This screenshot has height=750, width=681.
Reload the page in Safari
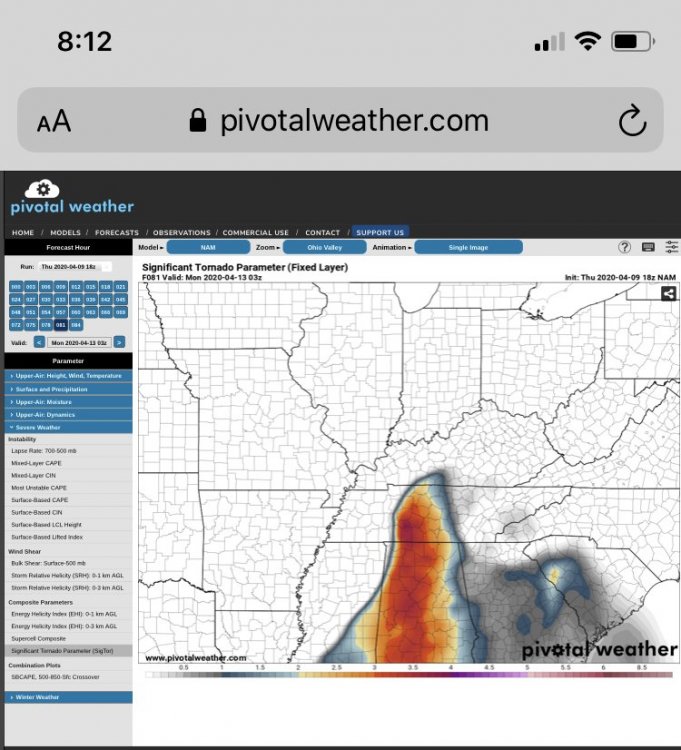click(632, 122)
